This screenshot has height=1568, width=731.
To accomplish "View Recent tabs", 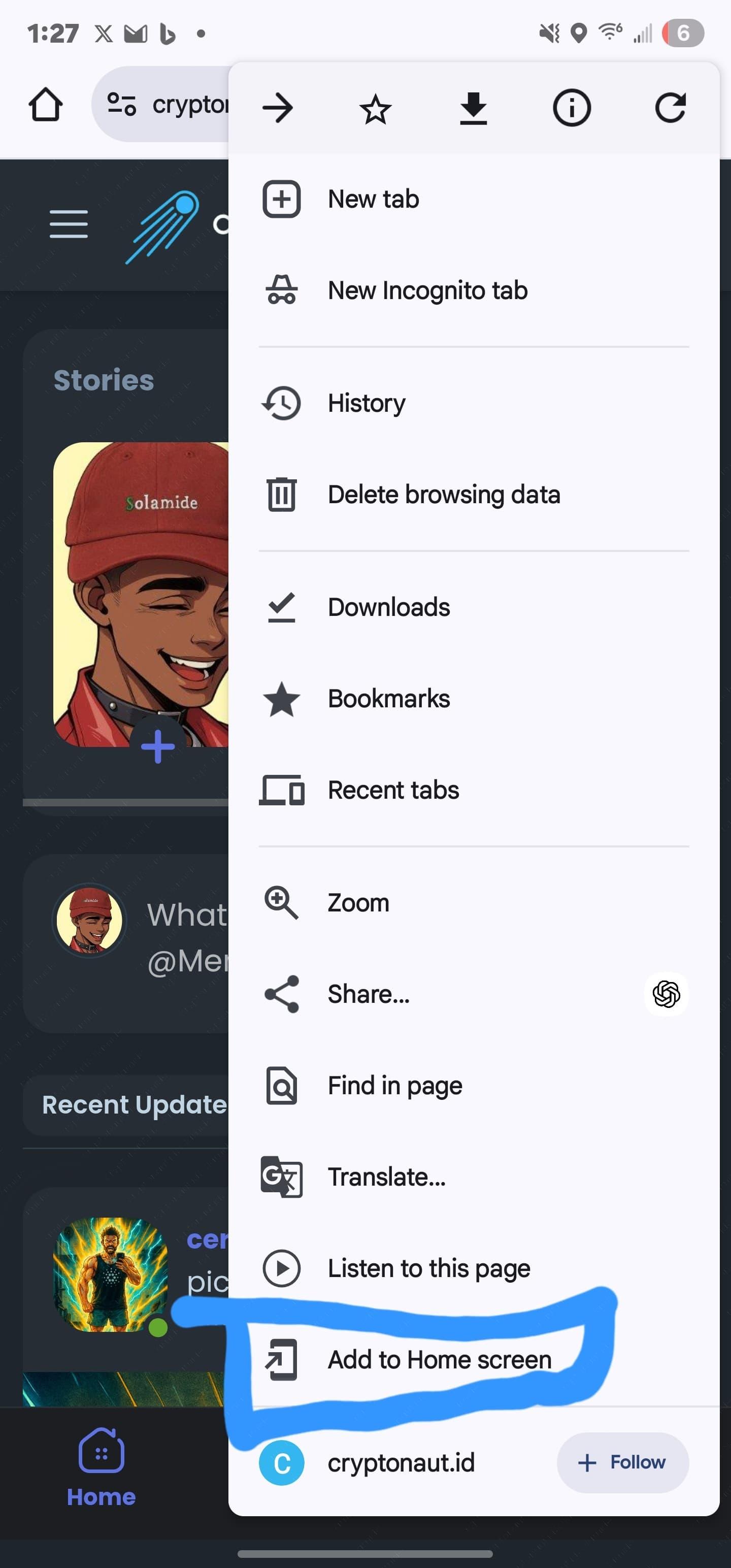I will click(x=393, y=790).
